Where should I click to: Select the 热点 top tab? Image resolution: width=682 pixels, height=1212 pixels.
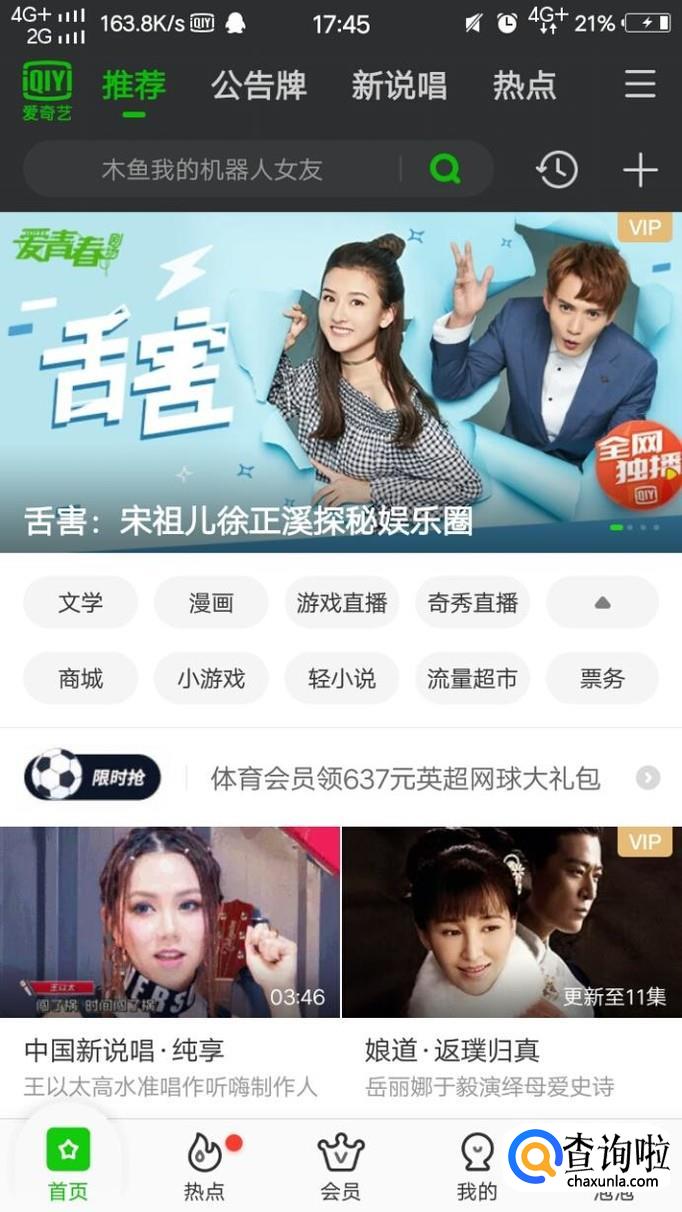524,85
